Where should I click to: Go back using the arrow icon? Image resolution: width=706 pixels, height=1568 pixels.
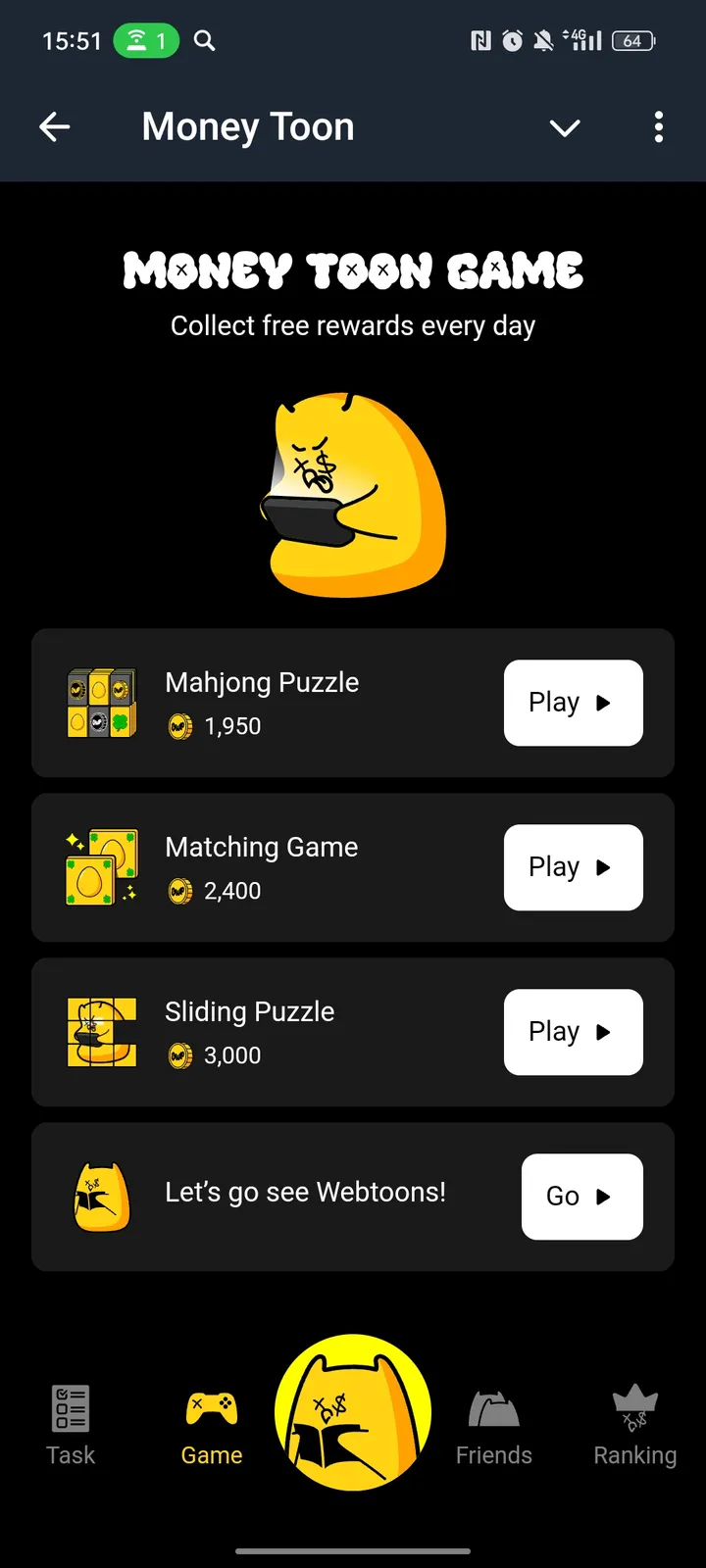click(x=55, y=126)
